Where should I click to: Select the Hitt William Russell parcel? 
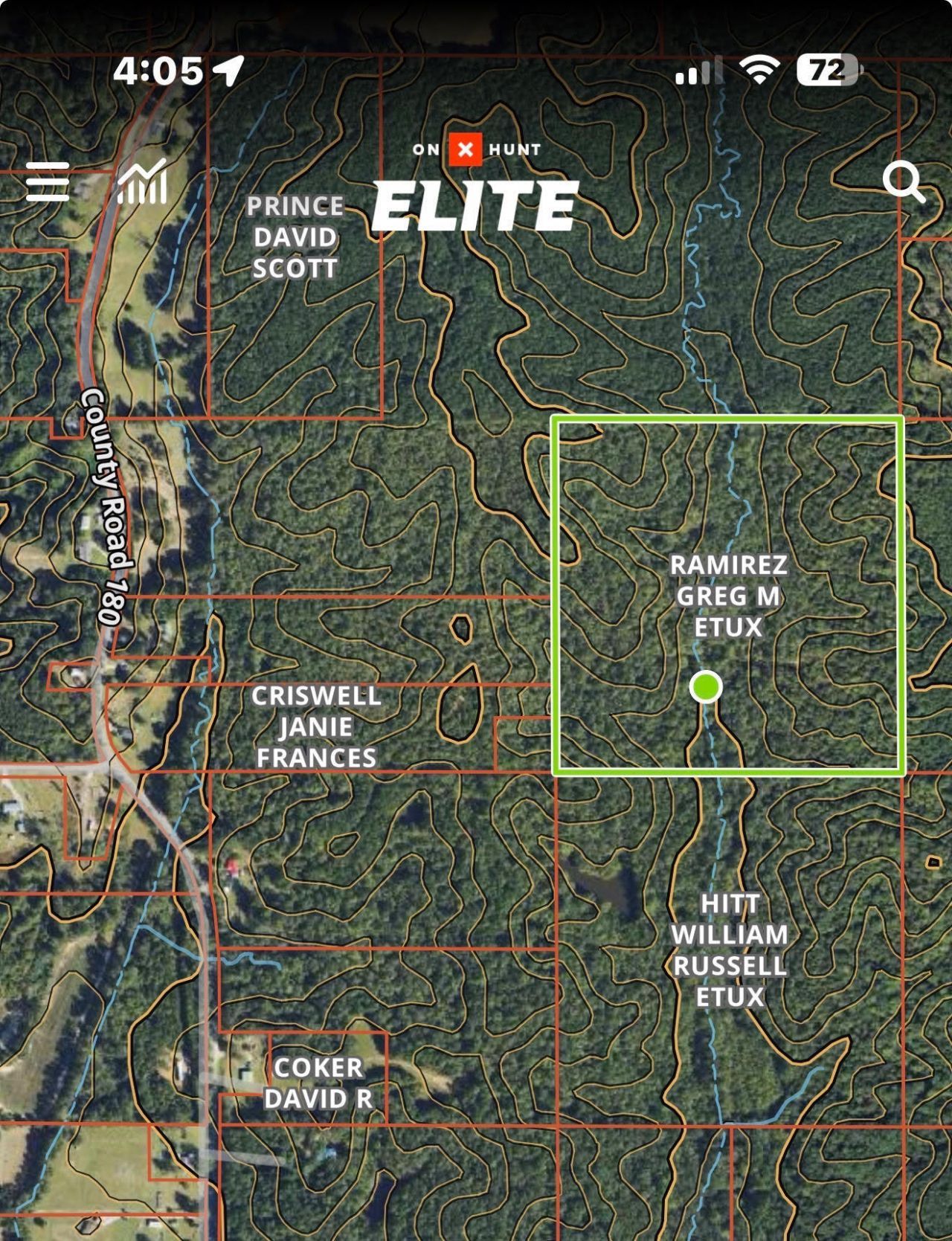click(x=730, y=950)
